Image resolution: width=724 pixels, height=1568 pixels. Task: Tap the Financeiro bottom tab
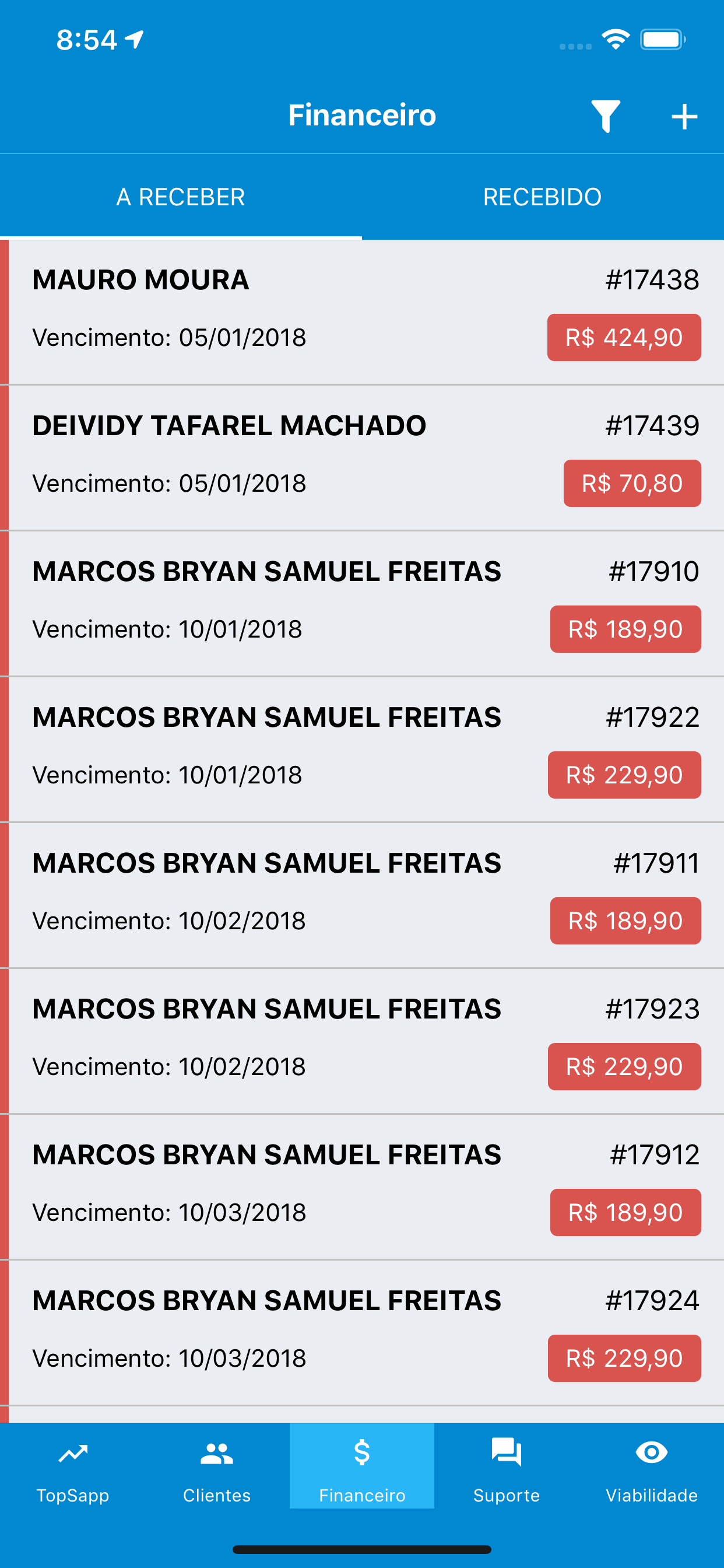tap(362, 1466)
